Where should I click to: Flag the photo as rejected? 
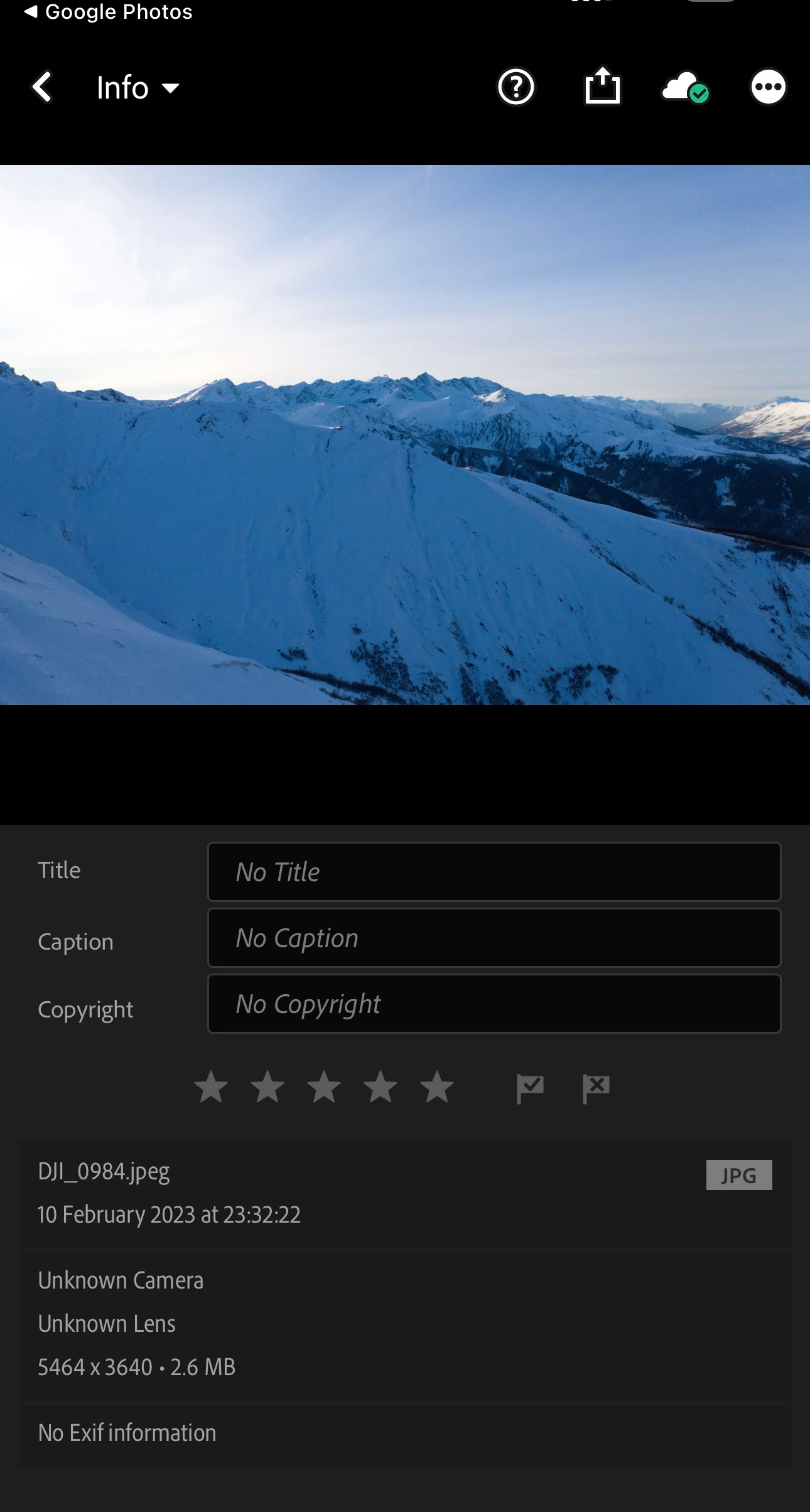click(x=595, y=1088)
